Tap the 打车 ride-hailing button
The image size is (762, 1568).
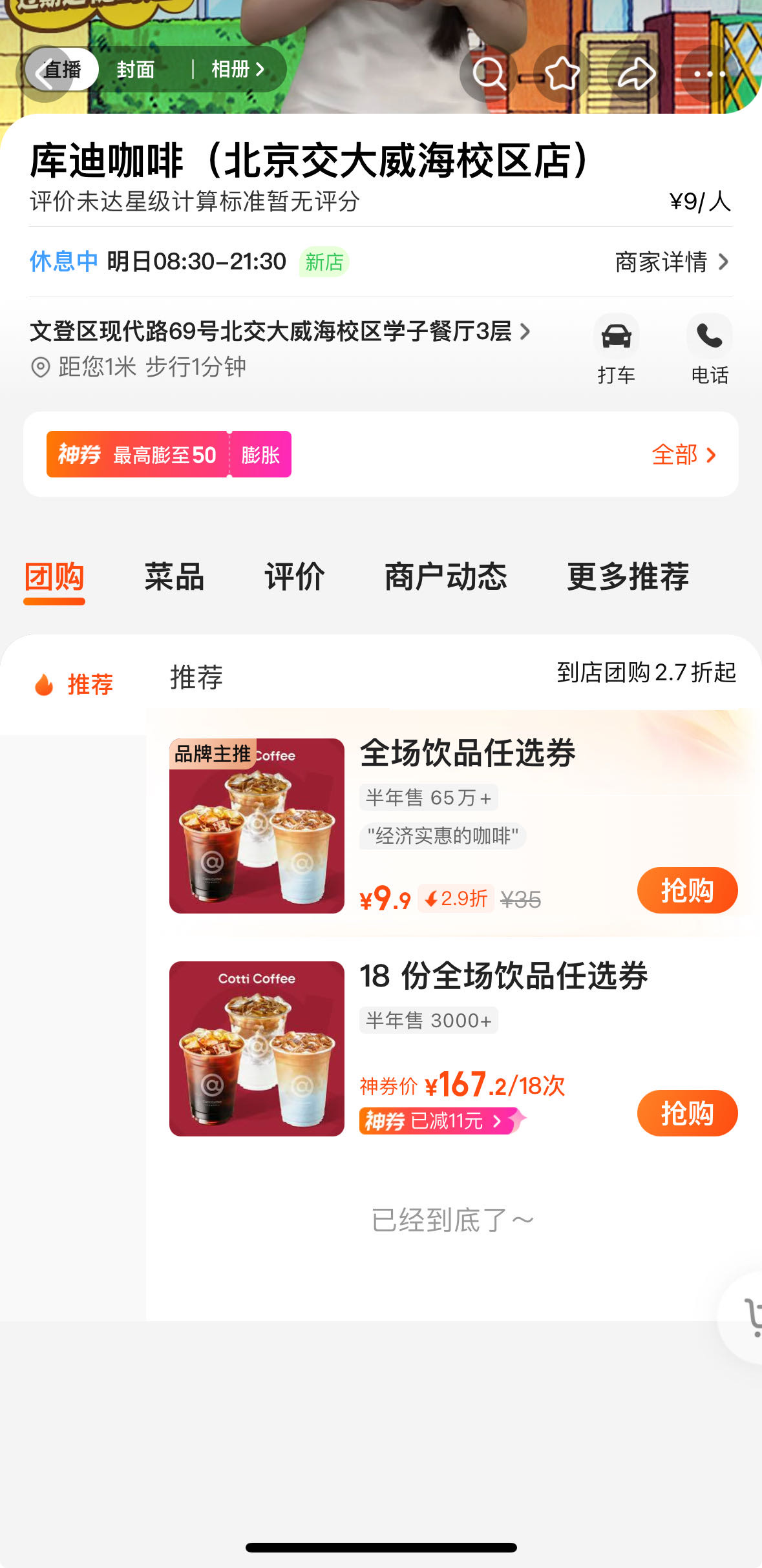pos(616,349)
